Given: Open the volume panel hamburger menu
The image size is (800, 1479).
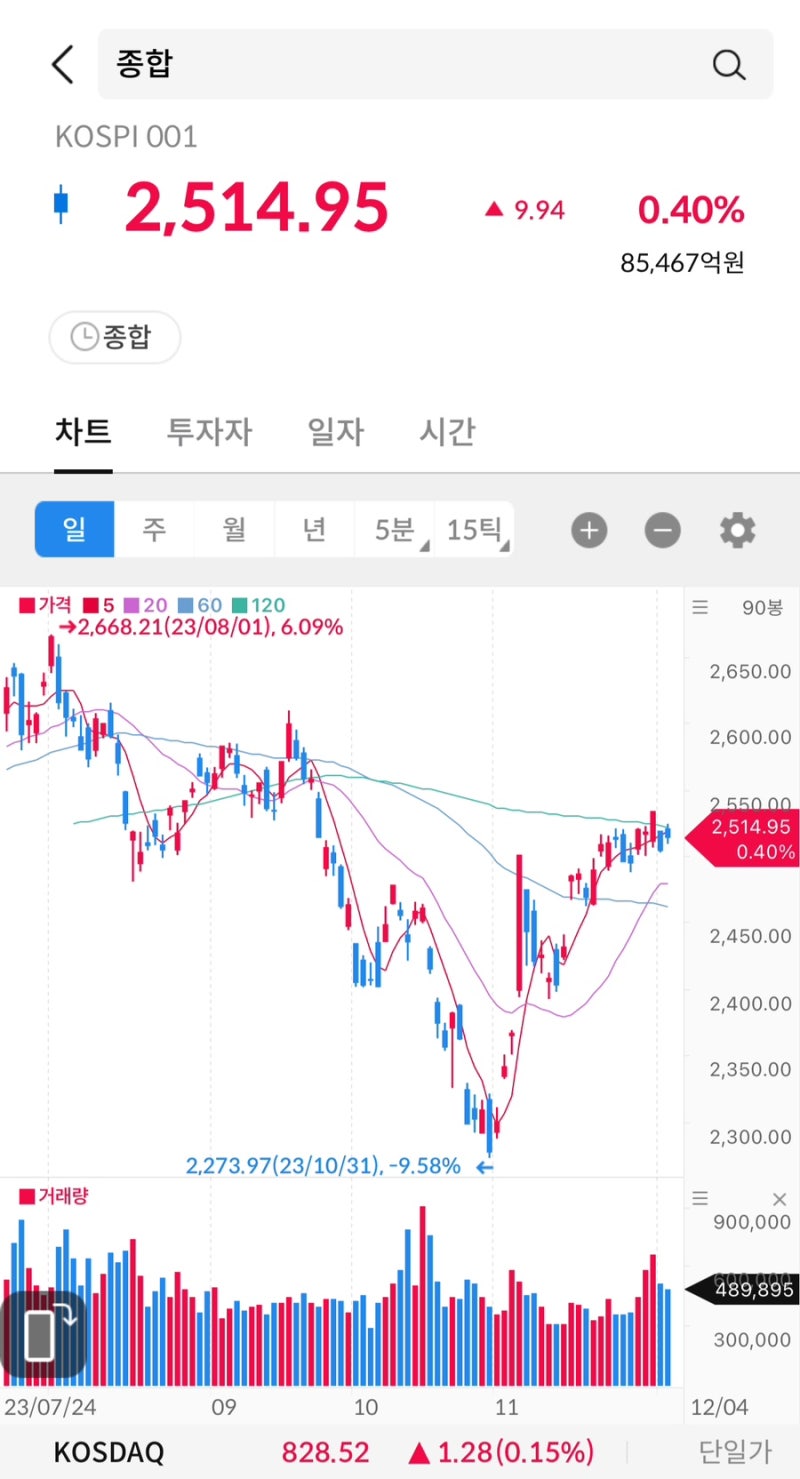Looking at the screenshot, I should click(699, 1198).
